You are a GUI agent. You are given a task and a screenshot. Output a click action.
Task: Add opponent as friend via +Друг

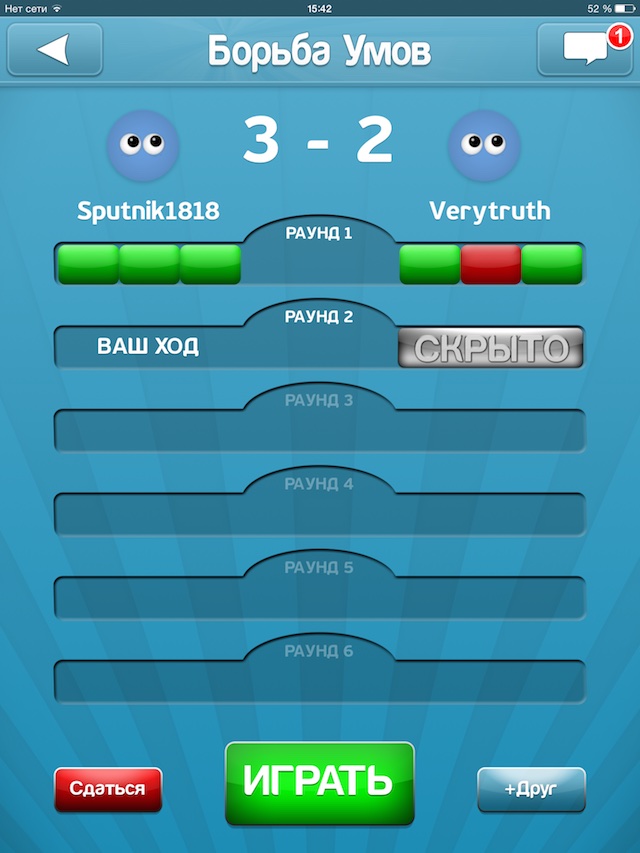point(531,789)
